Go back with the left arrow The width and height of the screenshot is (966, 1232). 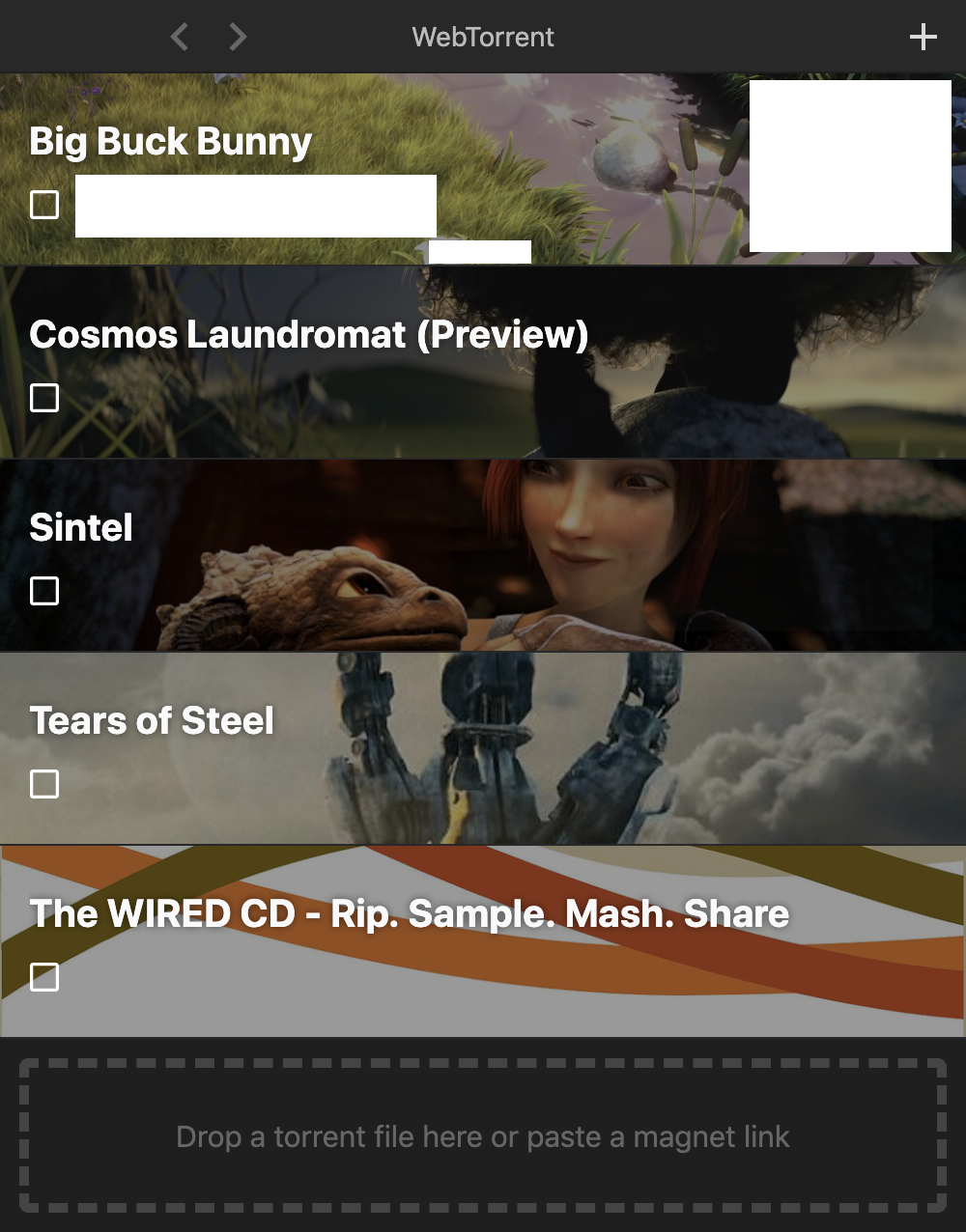pyautogui.click(x=180, y=38)
